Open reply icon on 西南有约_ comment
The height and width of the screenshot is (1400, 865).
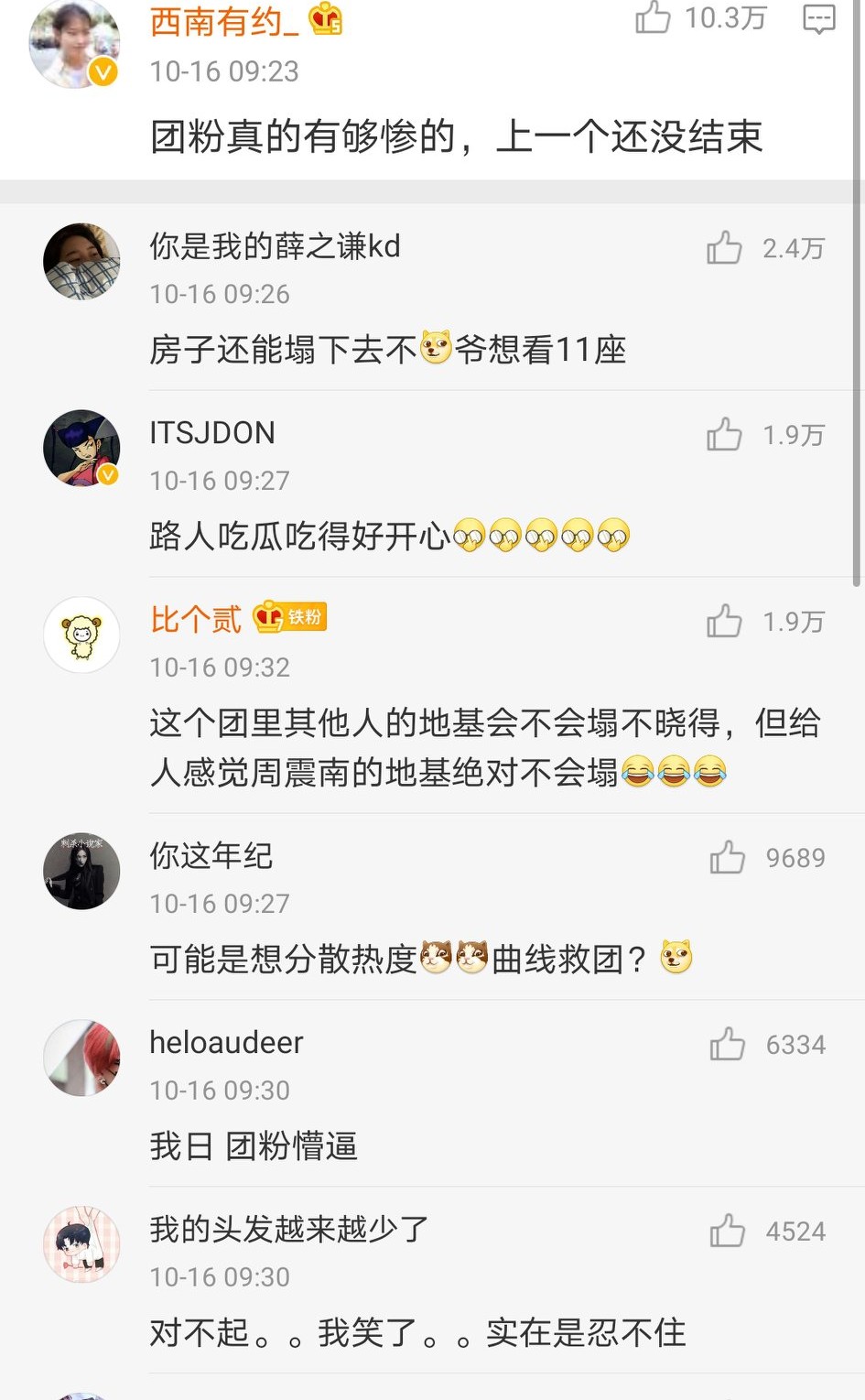[x=818, y=18]
